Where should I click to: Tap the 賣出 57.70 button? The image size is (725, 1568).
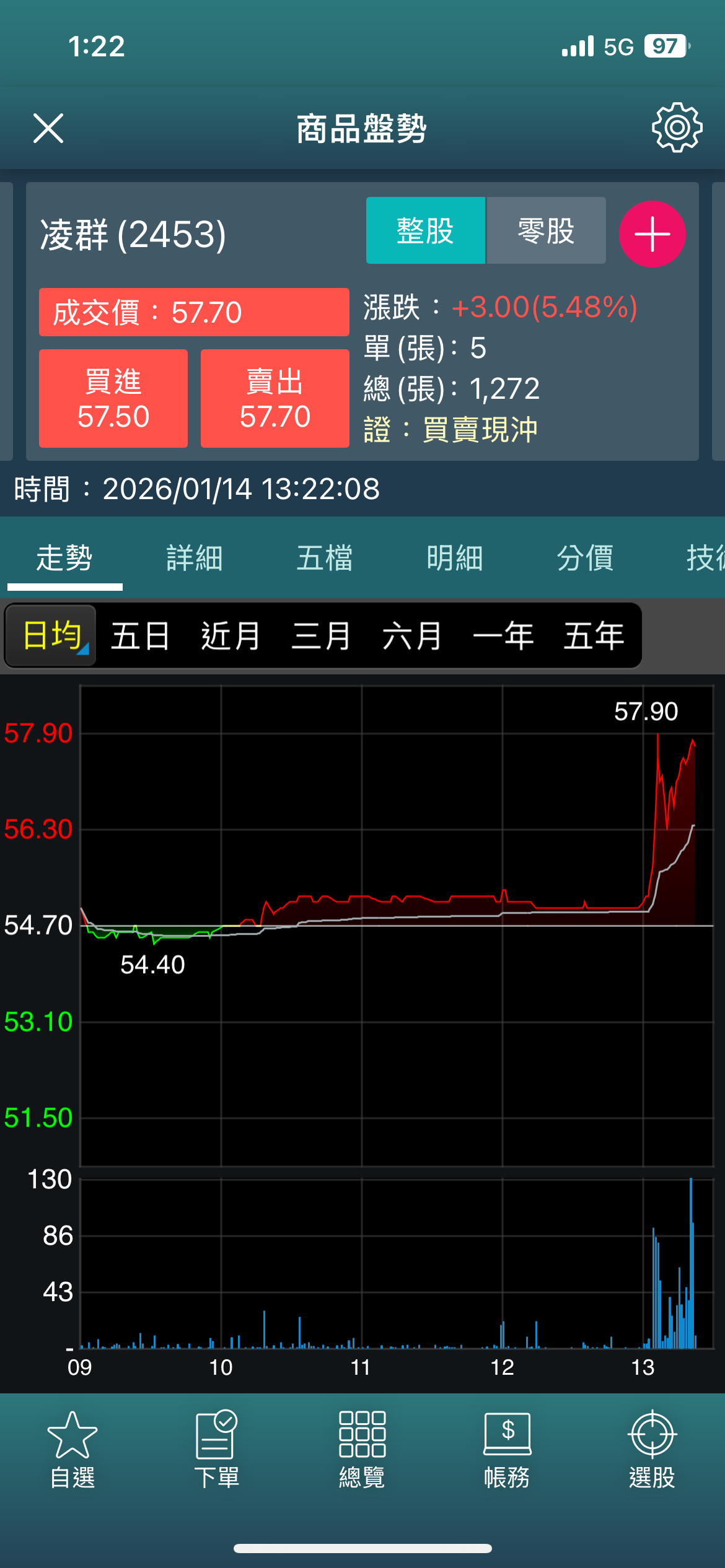[275, 398]
